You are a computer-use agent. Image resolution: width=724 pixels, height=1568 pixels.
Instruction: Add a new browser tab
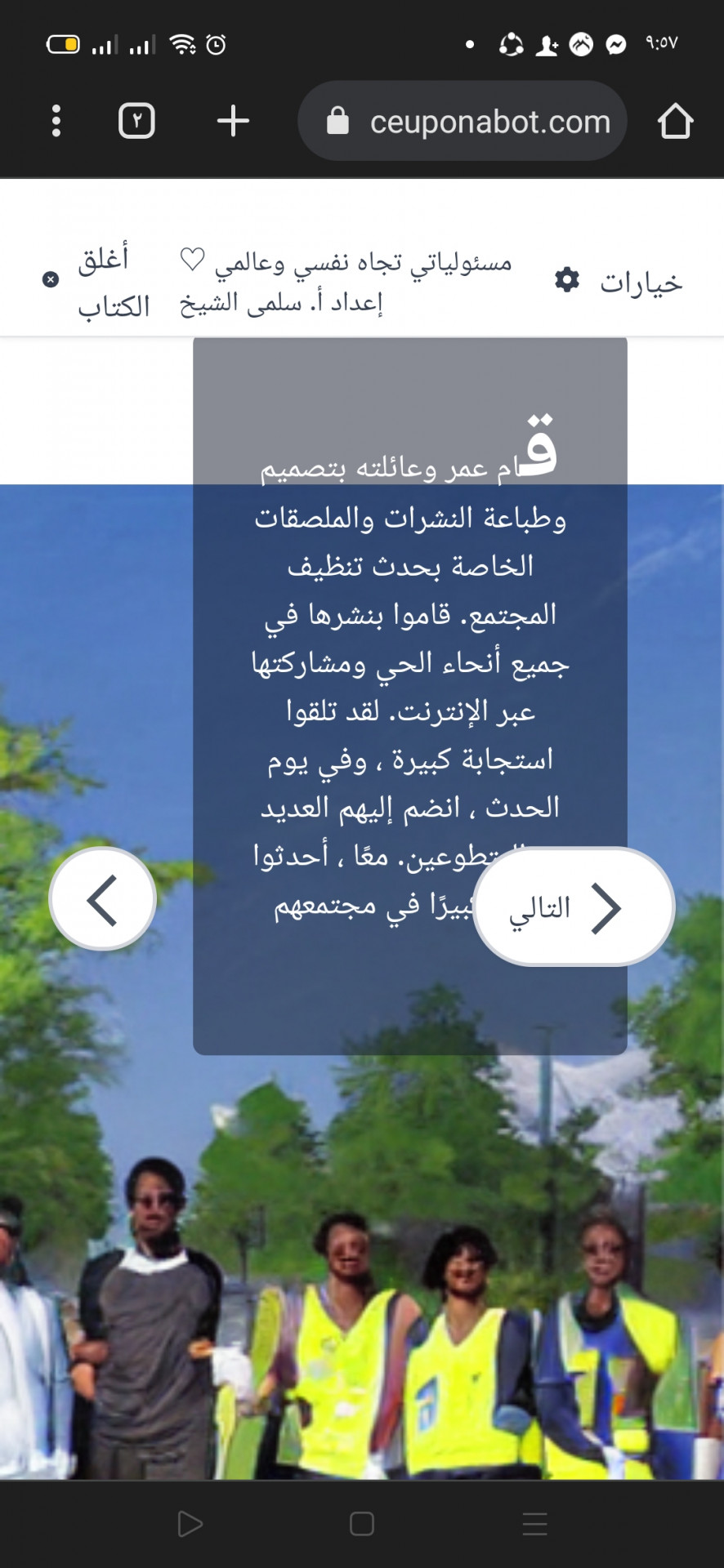[233, 121]
